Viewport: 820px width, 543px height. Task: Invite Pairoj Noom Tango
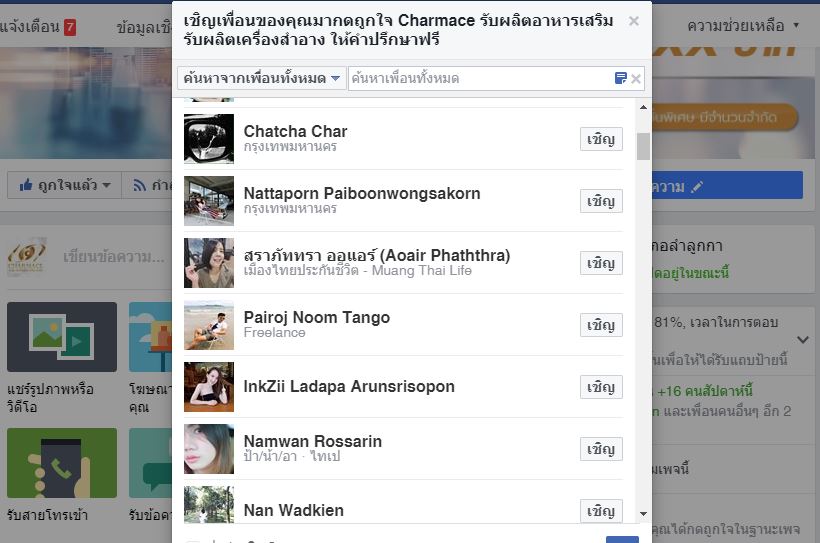(601, 325)
